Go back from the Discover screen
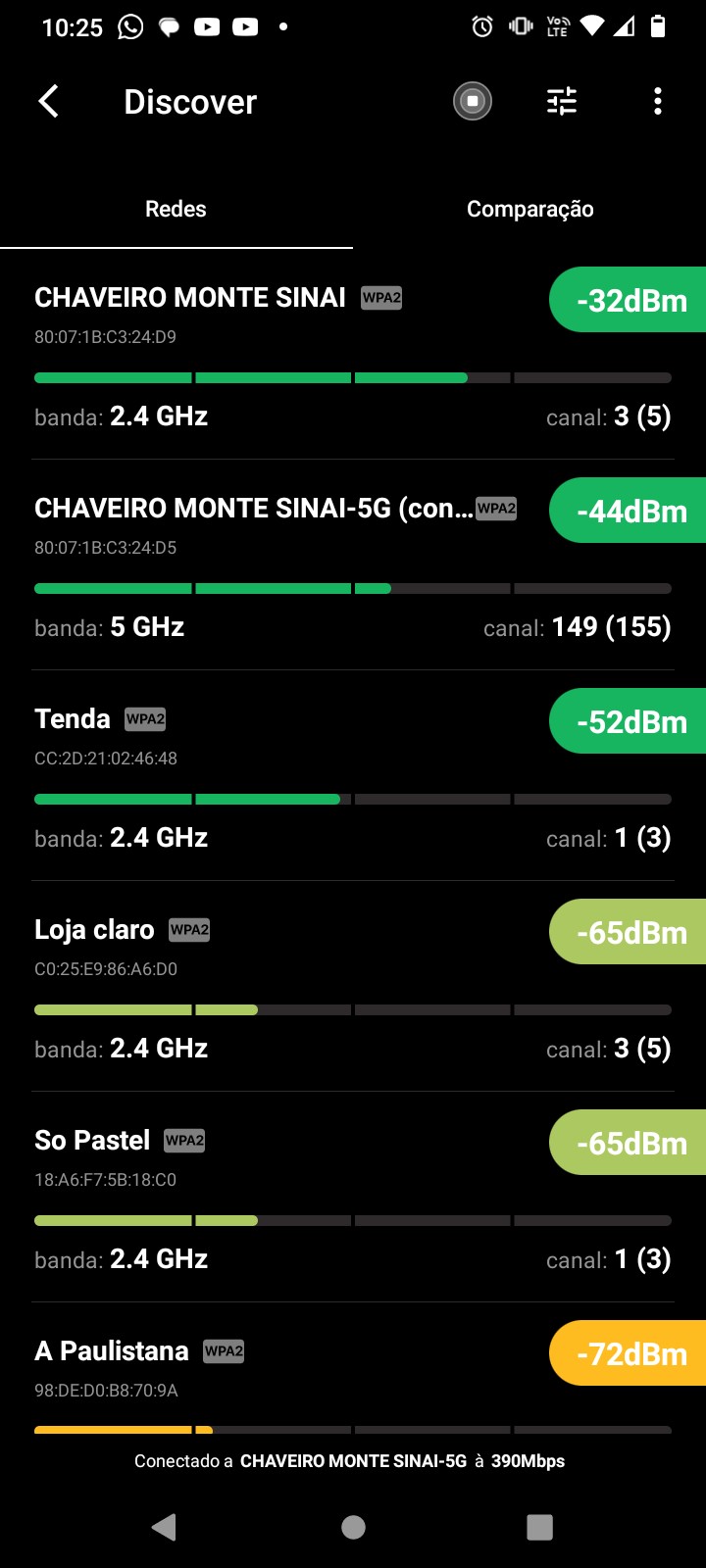706x1568 pixels. click(x=49, y=101)
